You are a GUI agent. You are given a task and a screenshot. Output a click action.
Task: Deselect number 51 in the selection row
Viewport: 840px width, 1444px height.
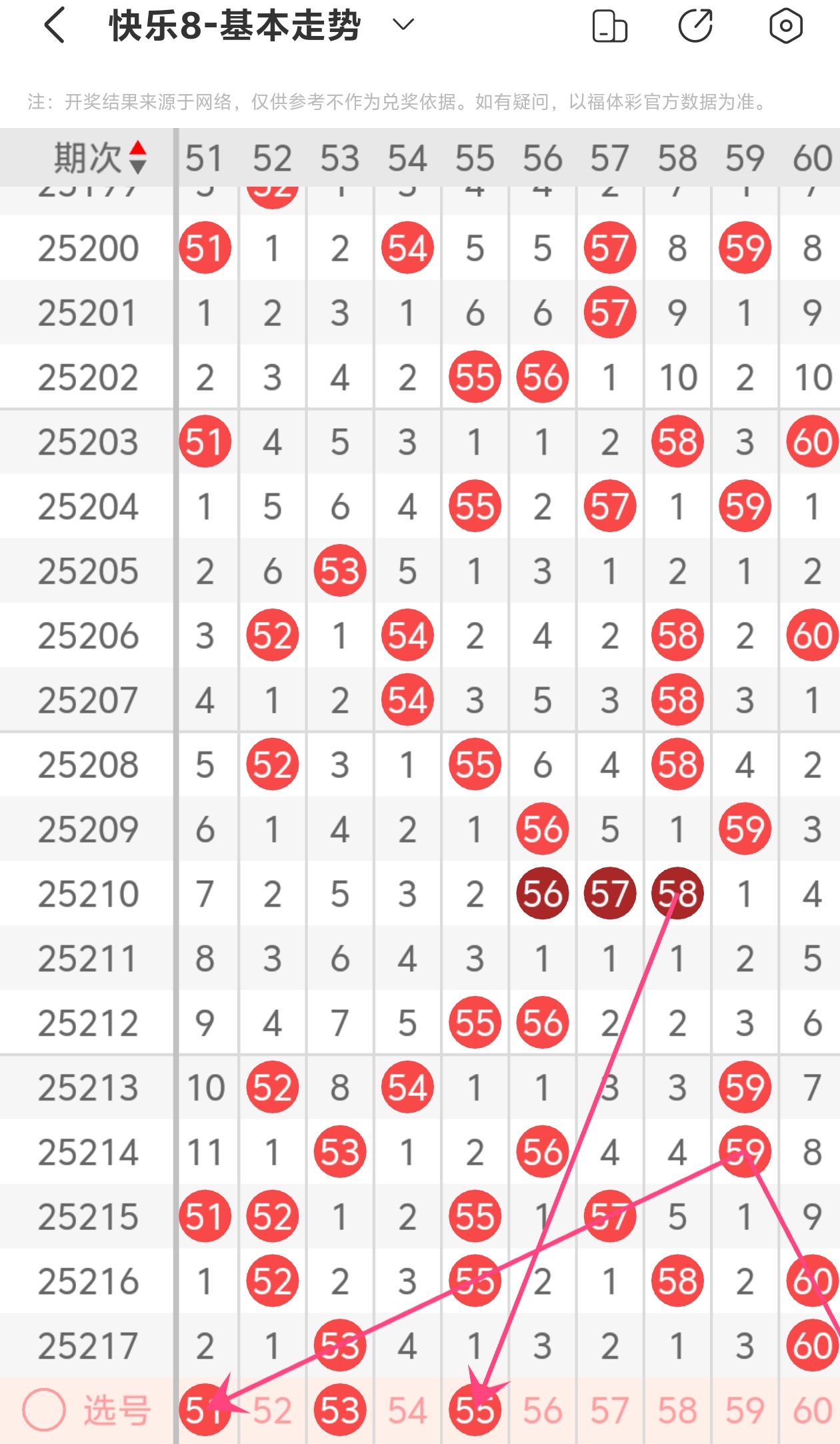tap(205, 1409)
